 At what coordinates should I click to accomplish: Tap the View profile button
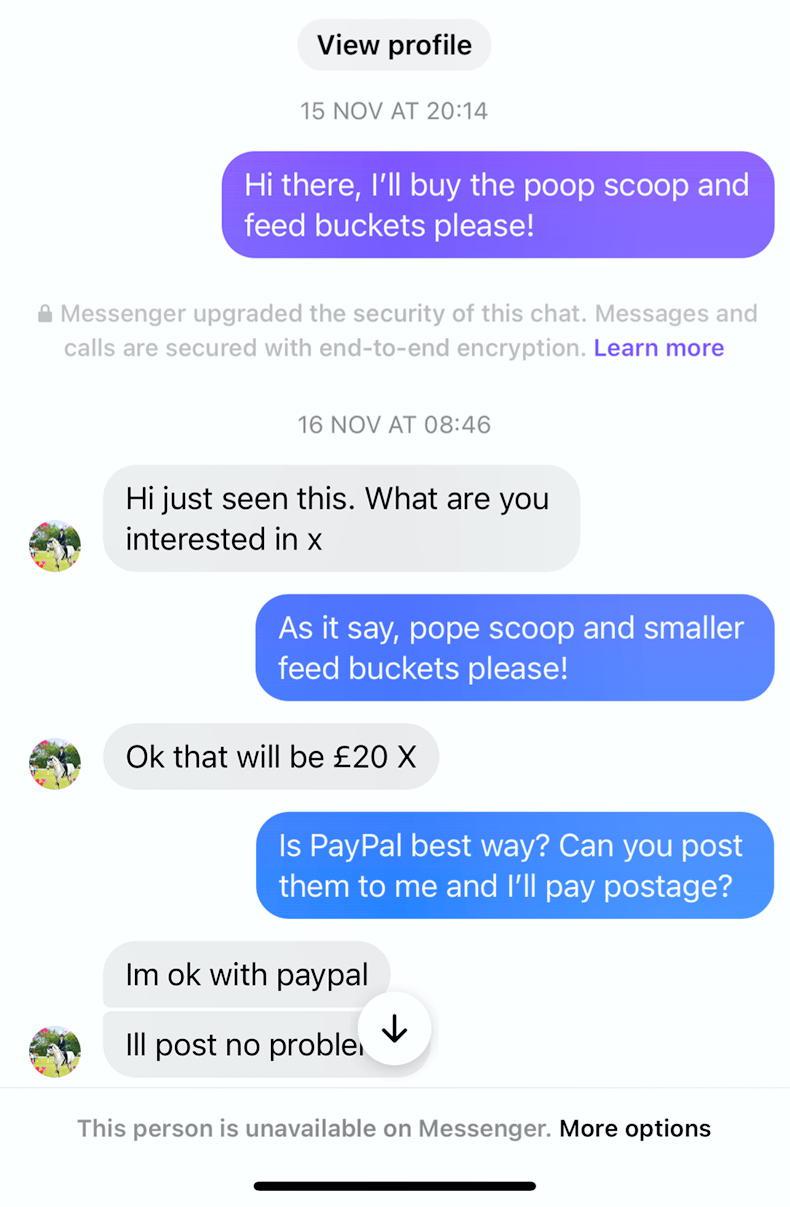click(394, 45)
